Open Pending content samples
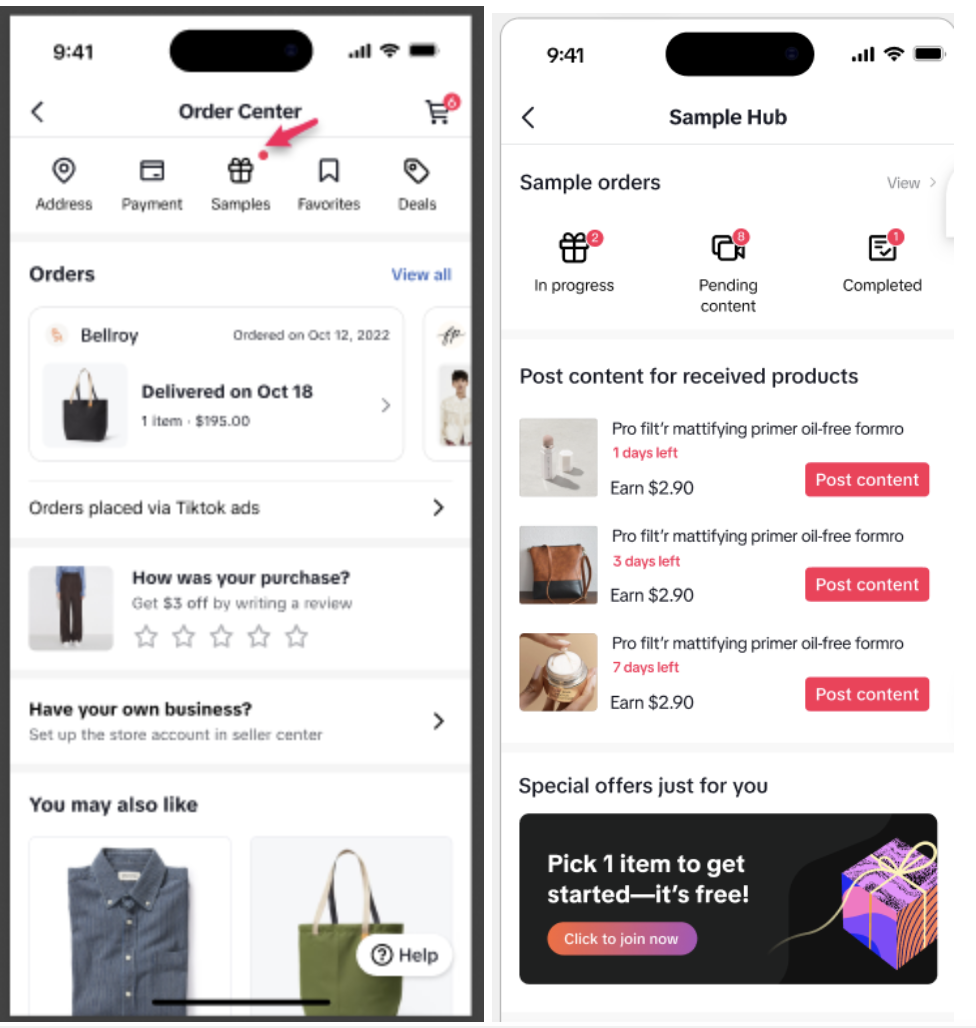Screen dimensions: 976x1028 click(x=727, y=270)
